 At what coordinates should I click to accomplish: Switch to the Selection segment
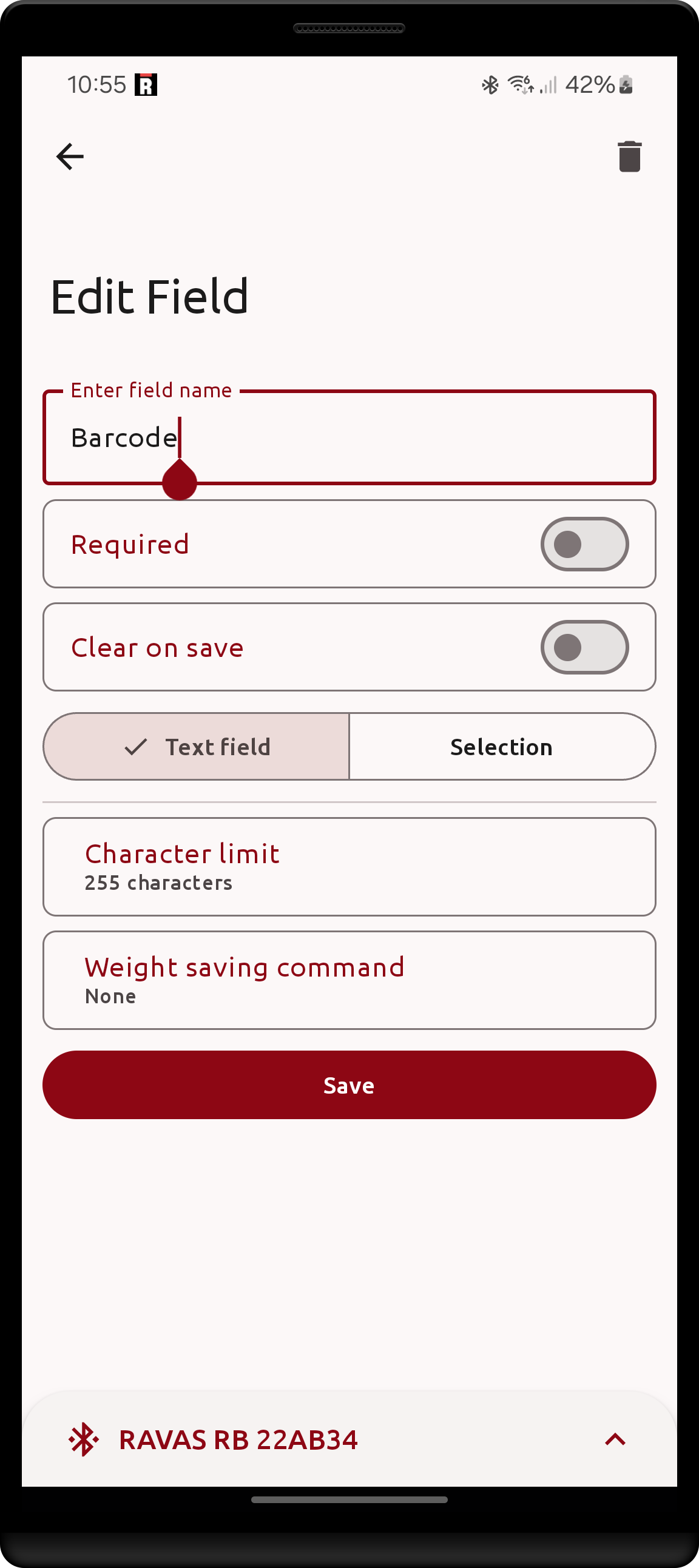(x=502, y=747)
